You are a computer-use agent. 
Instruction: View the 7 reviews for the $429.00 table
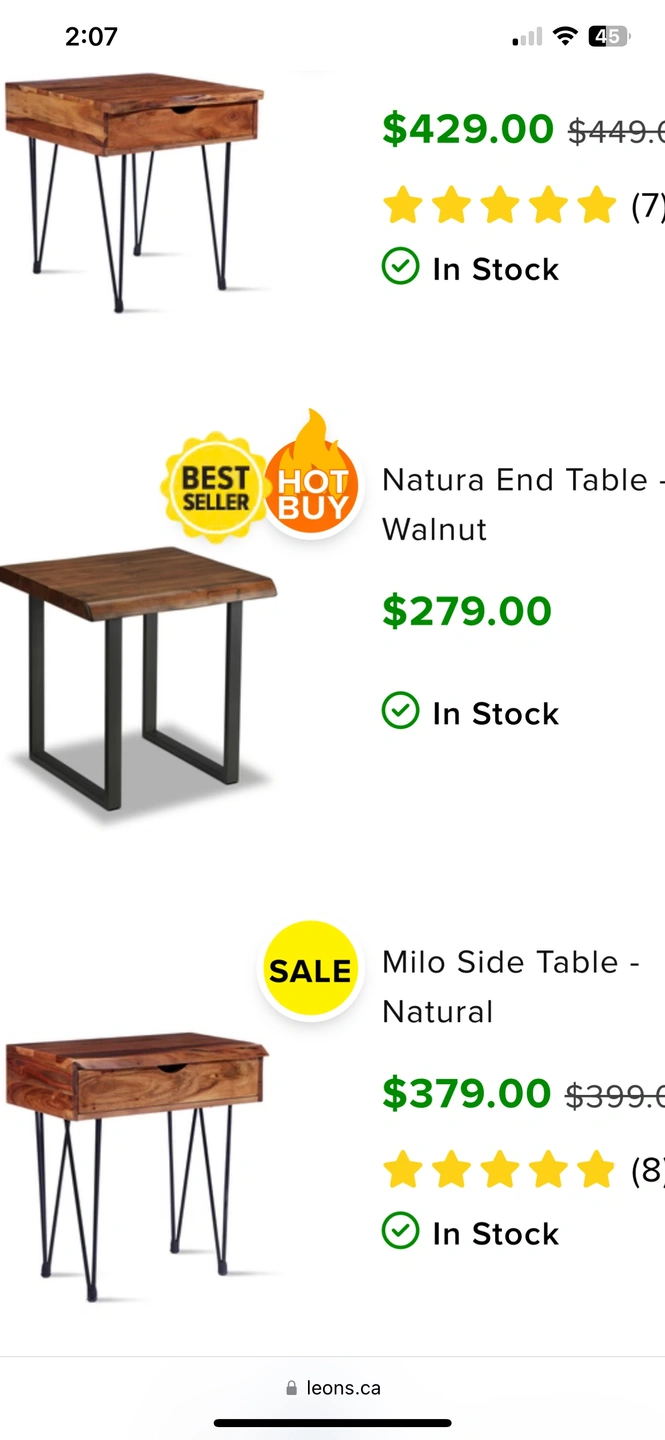click(520, 205)
